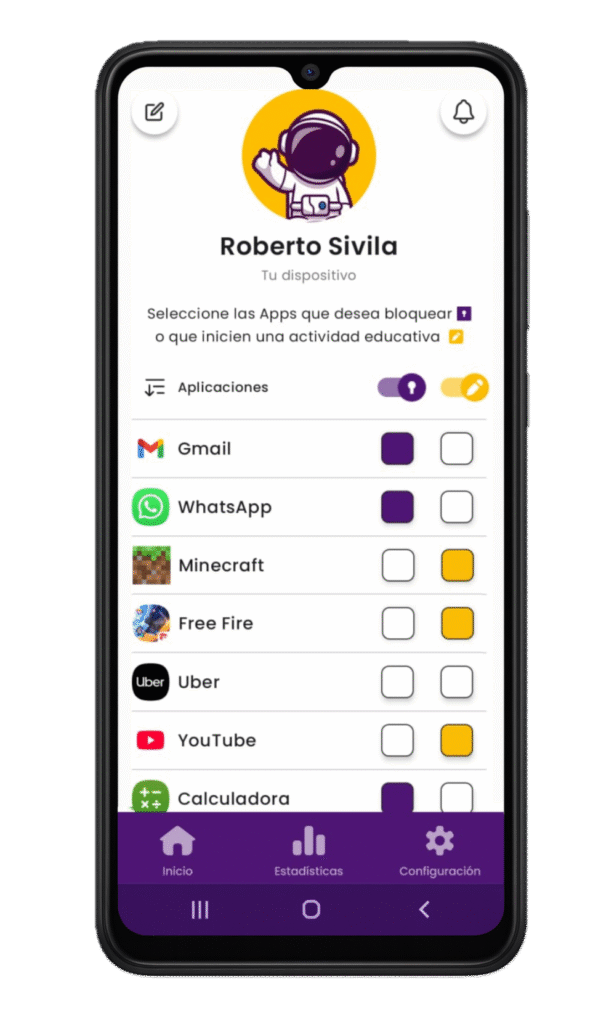The height and width of the screenshot is (1024, 609).
Task: Uncheck yellow educational box for YouTube
Action: pos(457,741)
